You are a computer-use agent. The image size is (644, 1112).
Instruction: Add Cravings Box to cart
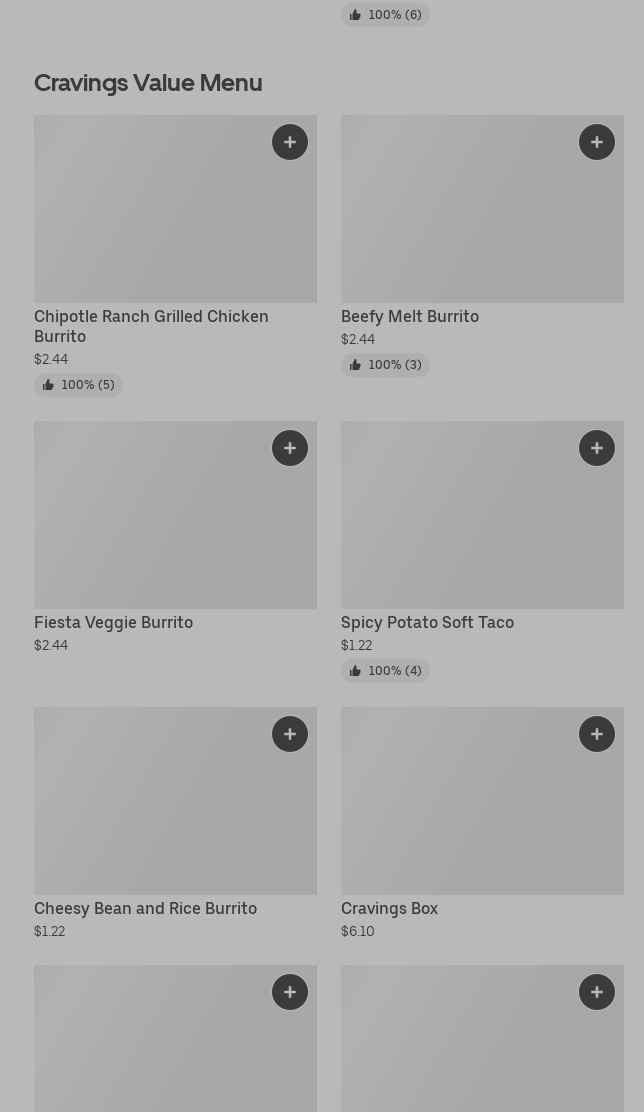(x=597, y=734)
